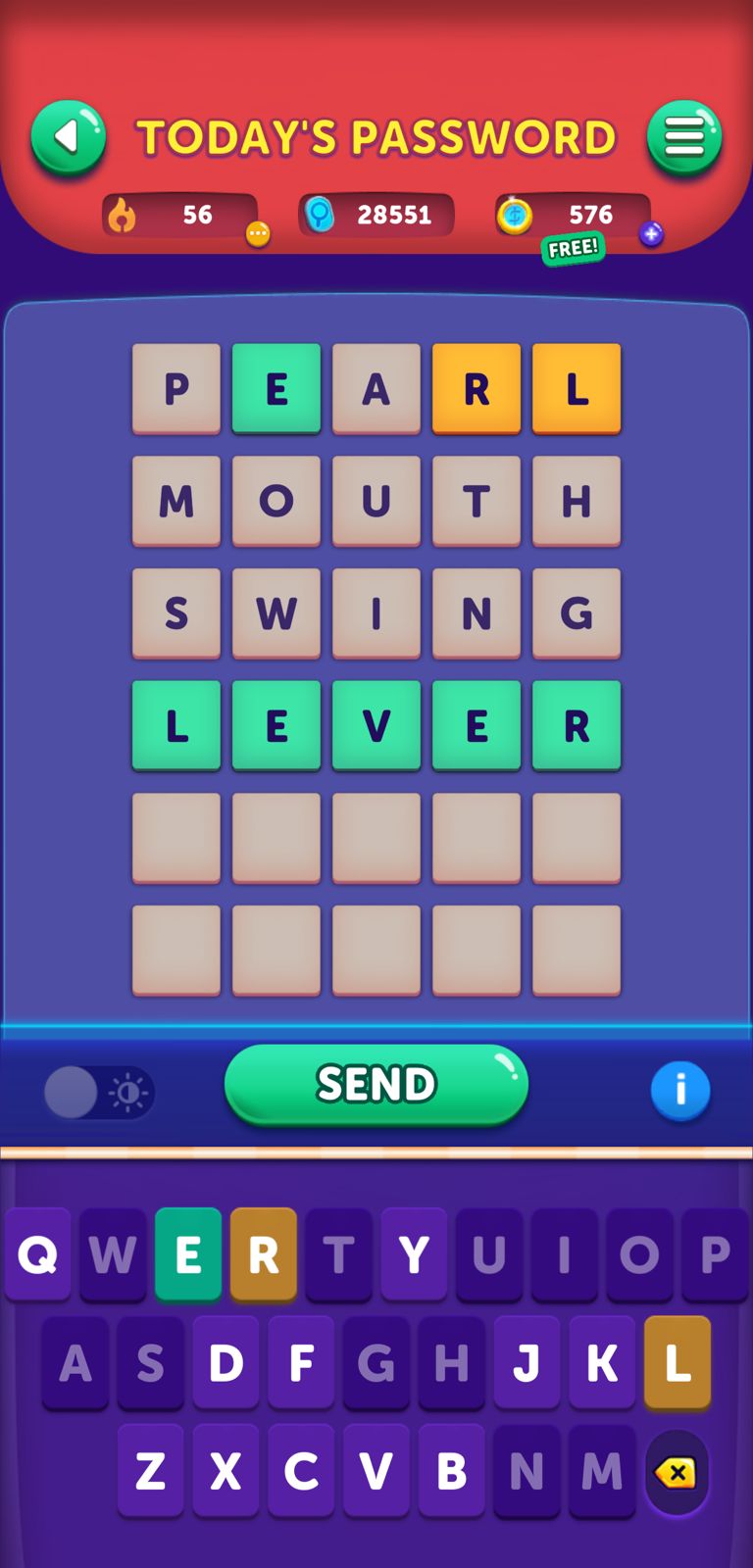Screen dimensions: 753x1568
Task: Hit the orange R key
Action: pyautogui.click(x=263, y=1254)
